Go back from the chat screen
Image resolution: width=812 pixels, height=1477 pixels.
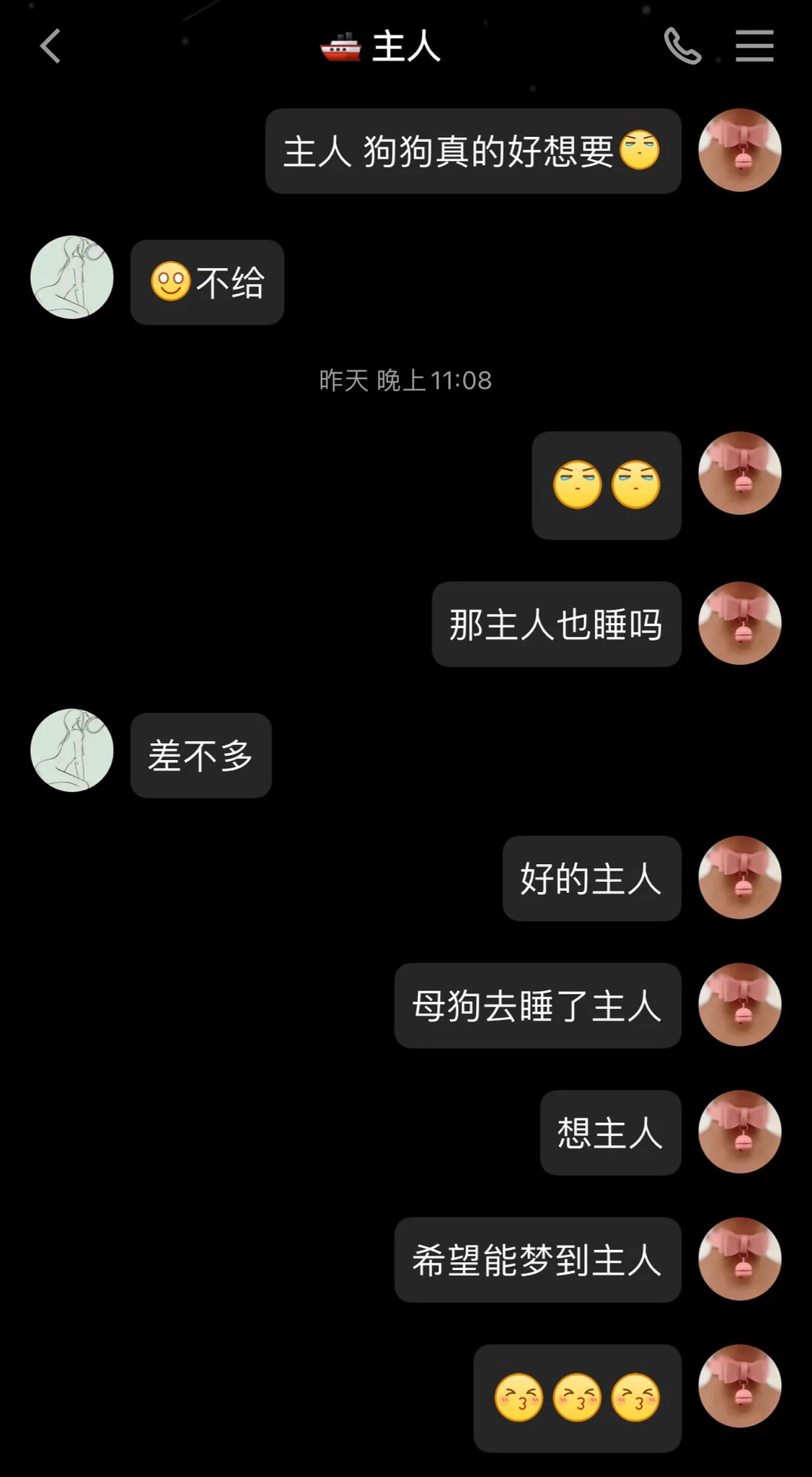50,47
